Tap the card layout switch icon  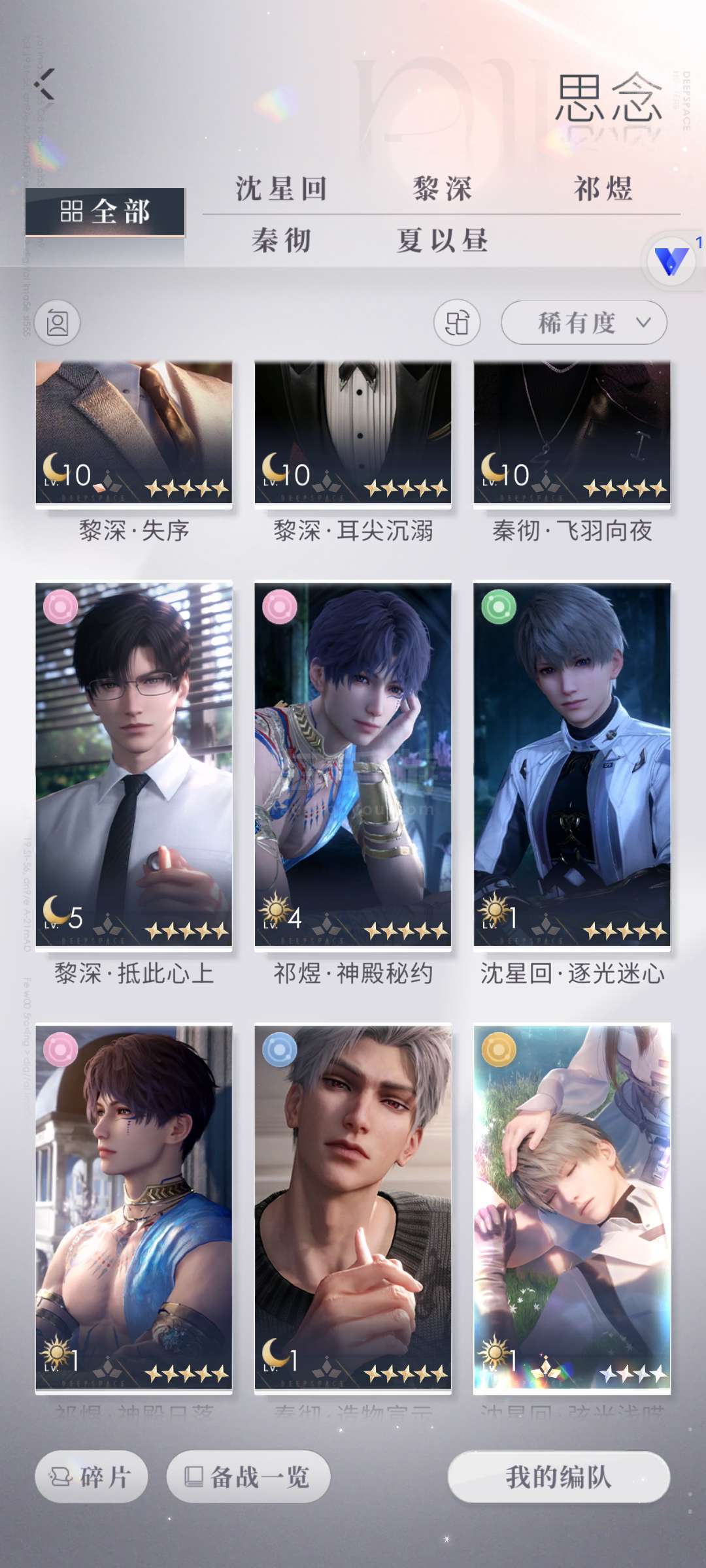pos(457,322)
